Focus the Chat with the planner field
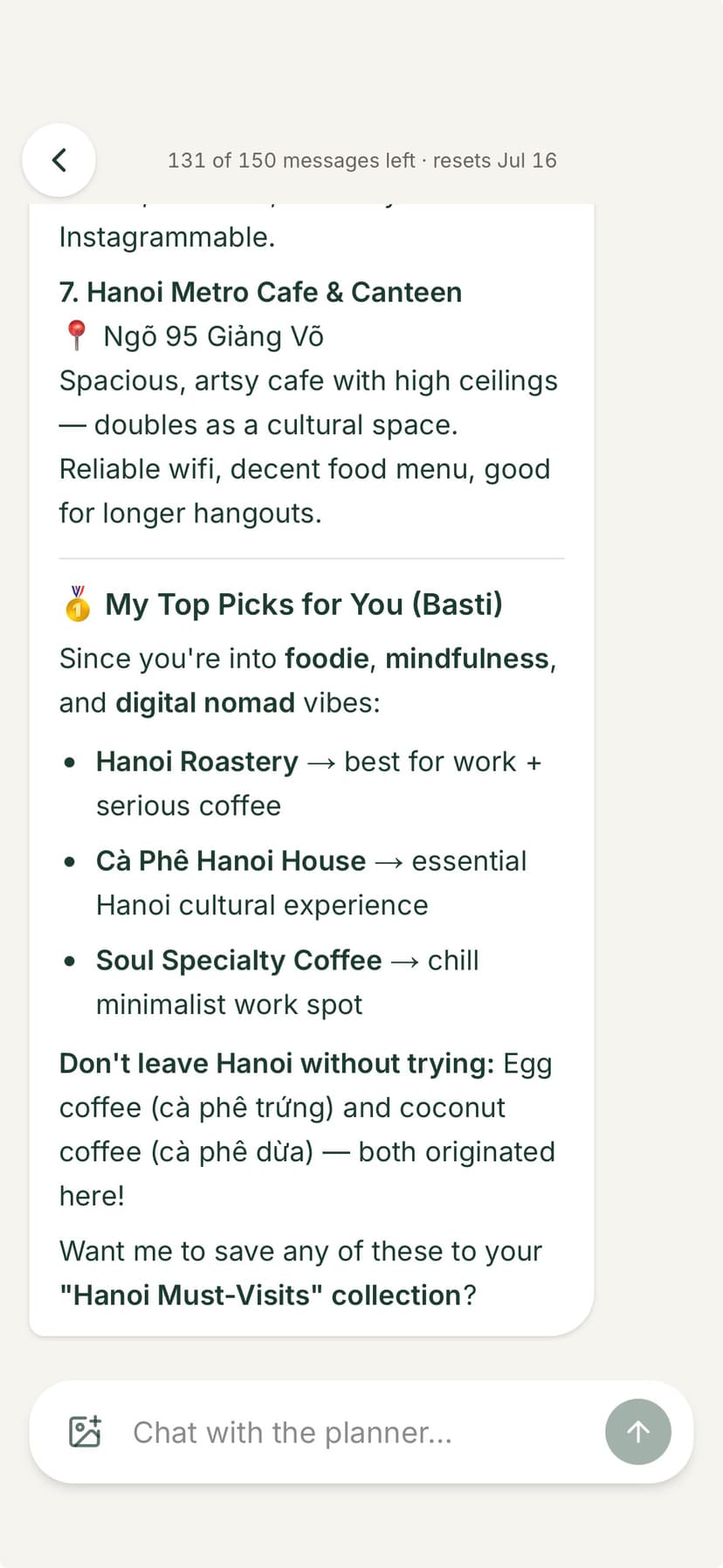The image size is (723, 1568). point(349,1432)
